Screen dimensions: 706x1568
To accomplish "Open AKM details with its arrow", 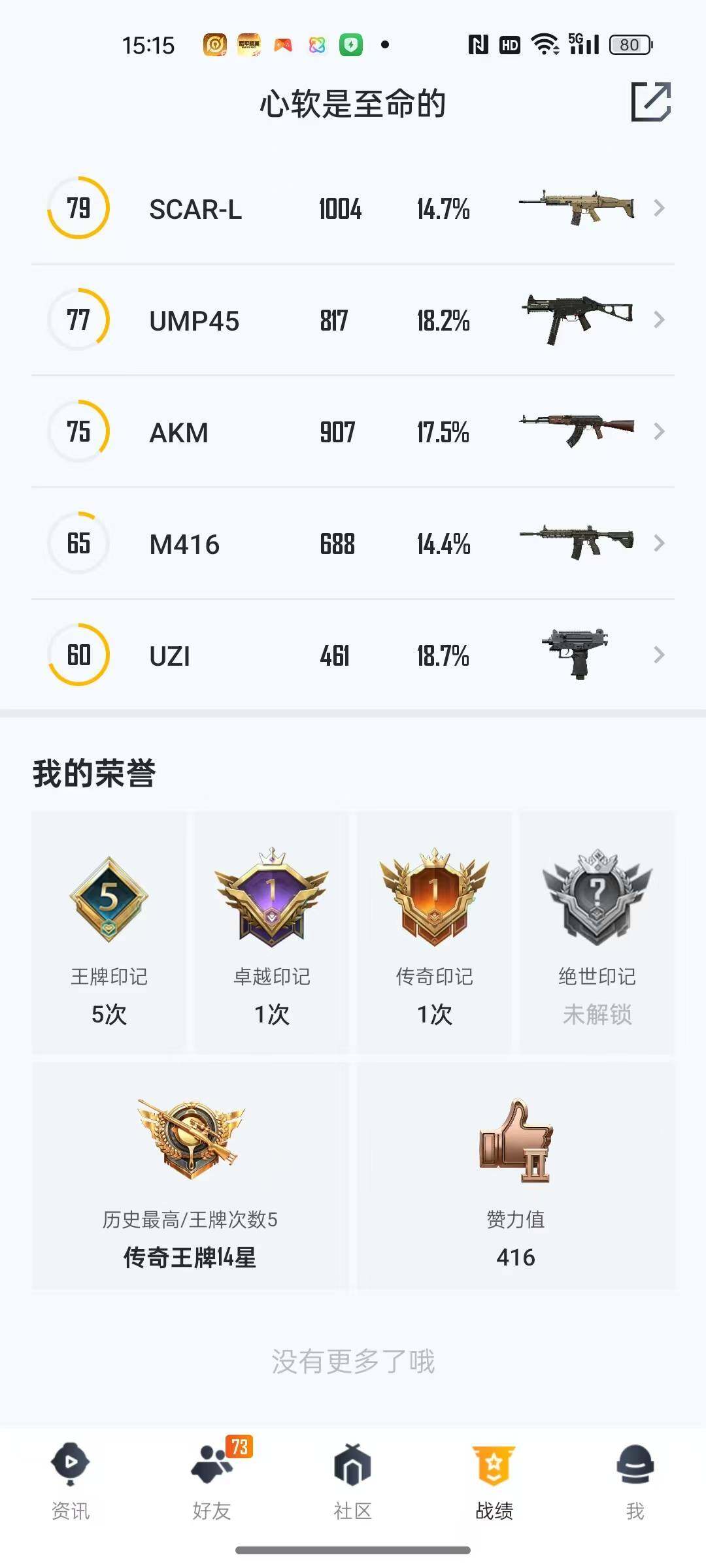I will 659,431.
